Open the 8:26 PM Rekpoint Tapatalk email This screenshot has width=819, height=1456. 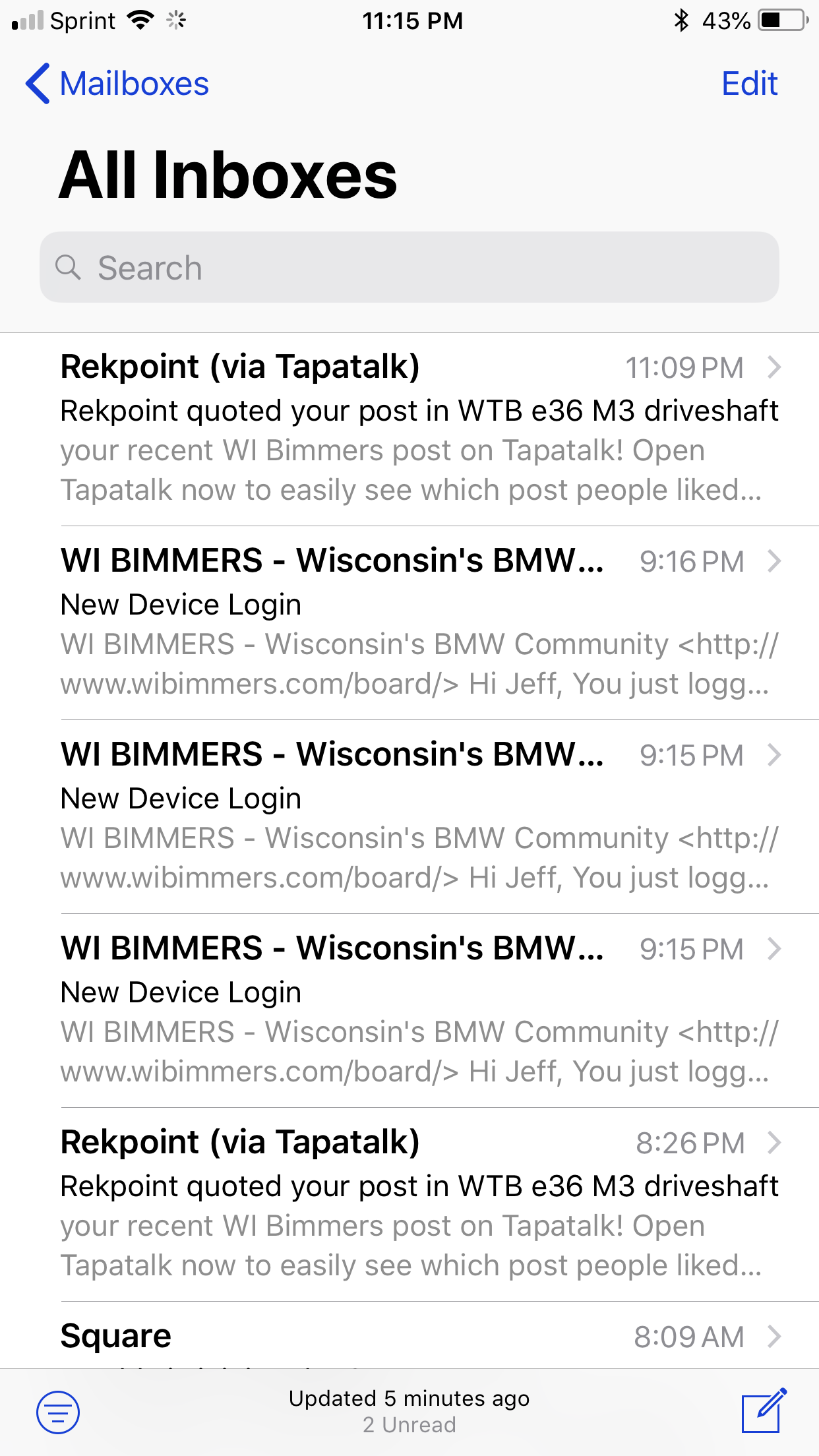[x=409, y=1205]
